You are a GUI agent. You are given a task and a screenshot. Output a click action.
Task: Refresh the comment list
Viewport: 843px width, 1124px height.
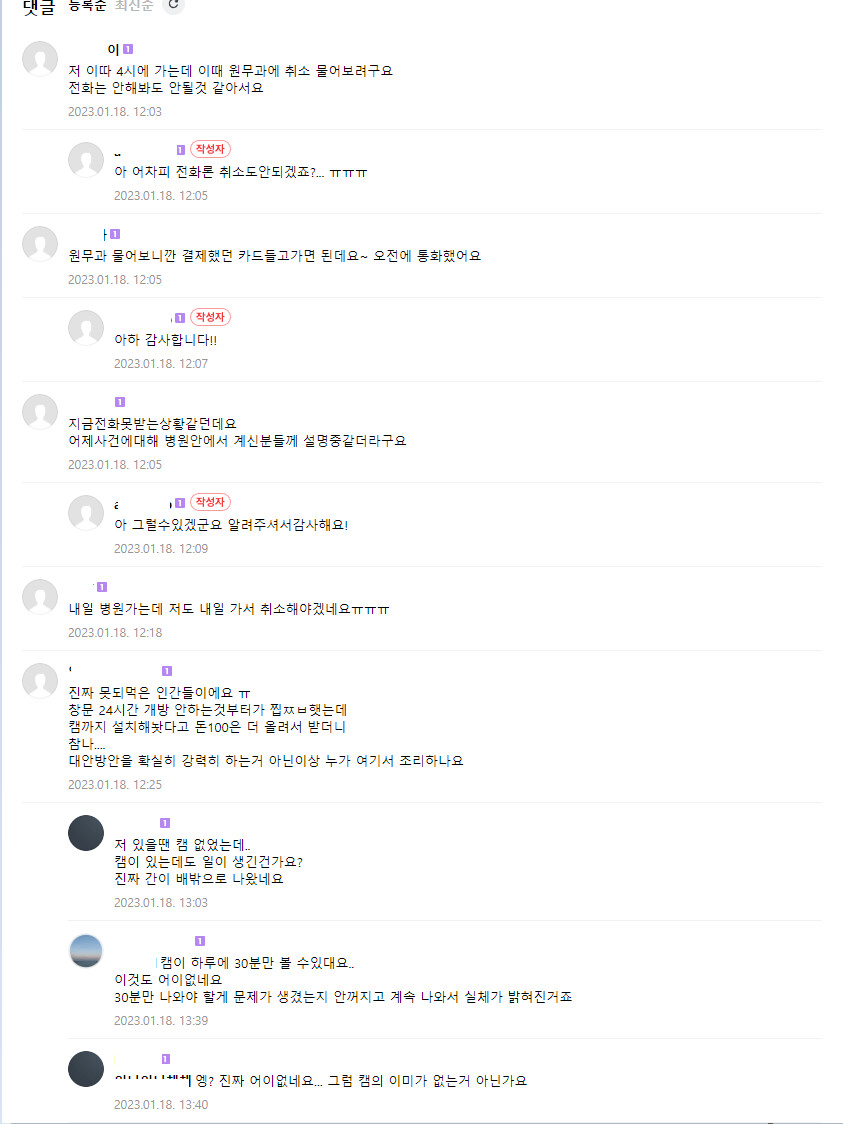174,5
